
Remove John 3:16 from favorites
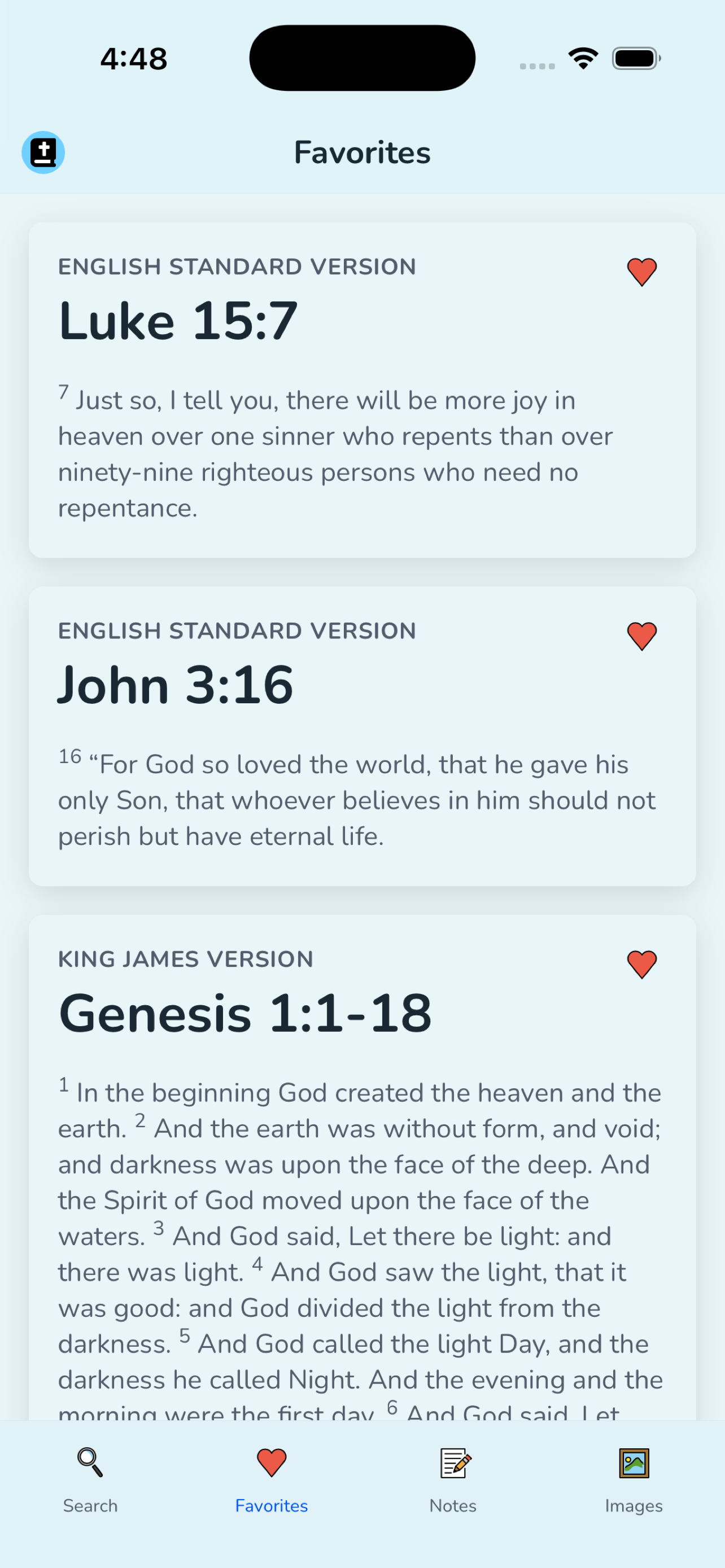pyautogui.click(x=641, y=636)
